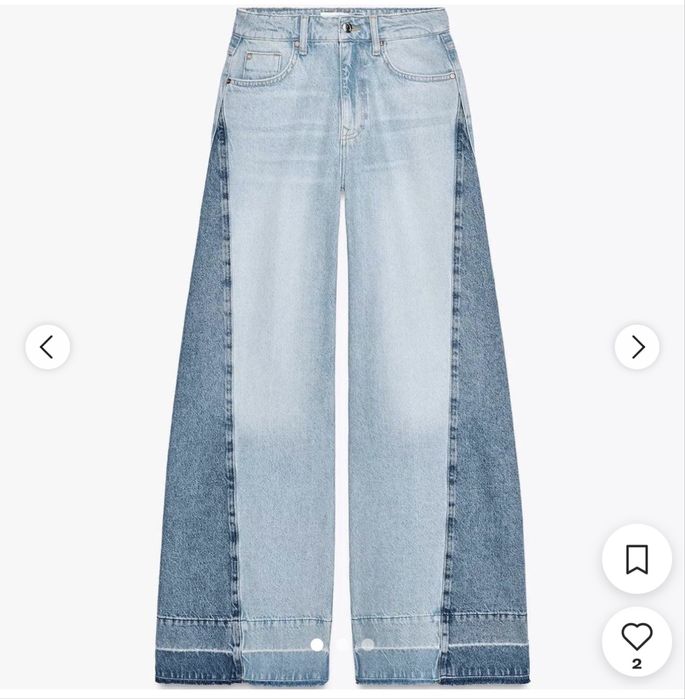685x699 pixels.
Task: Like this item with the heart
Action: (x=637, y=636)
